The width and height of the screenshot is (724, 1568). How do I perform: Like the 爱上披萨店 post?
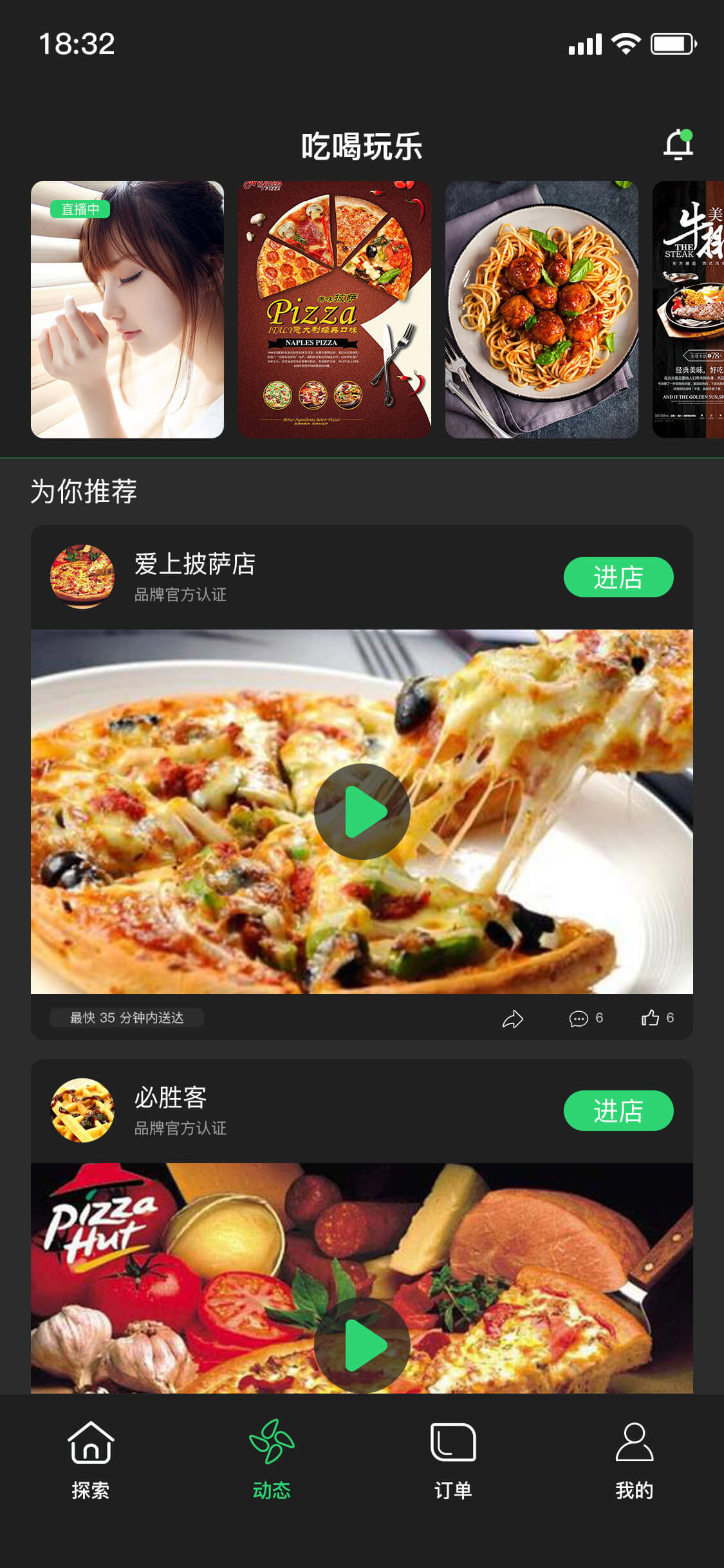[651, 1017]
